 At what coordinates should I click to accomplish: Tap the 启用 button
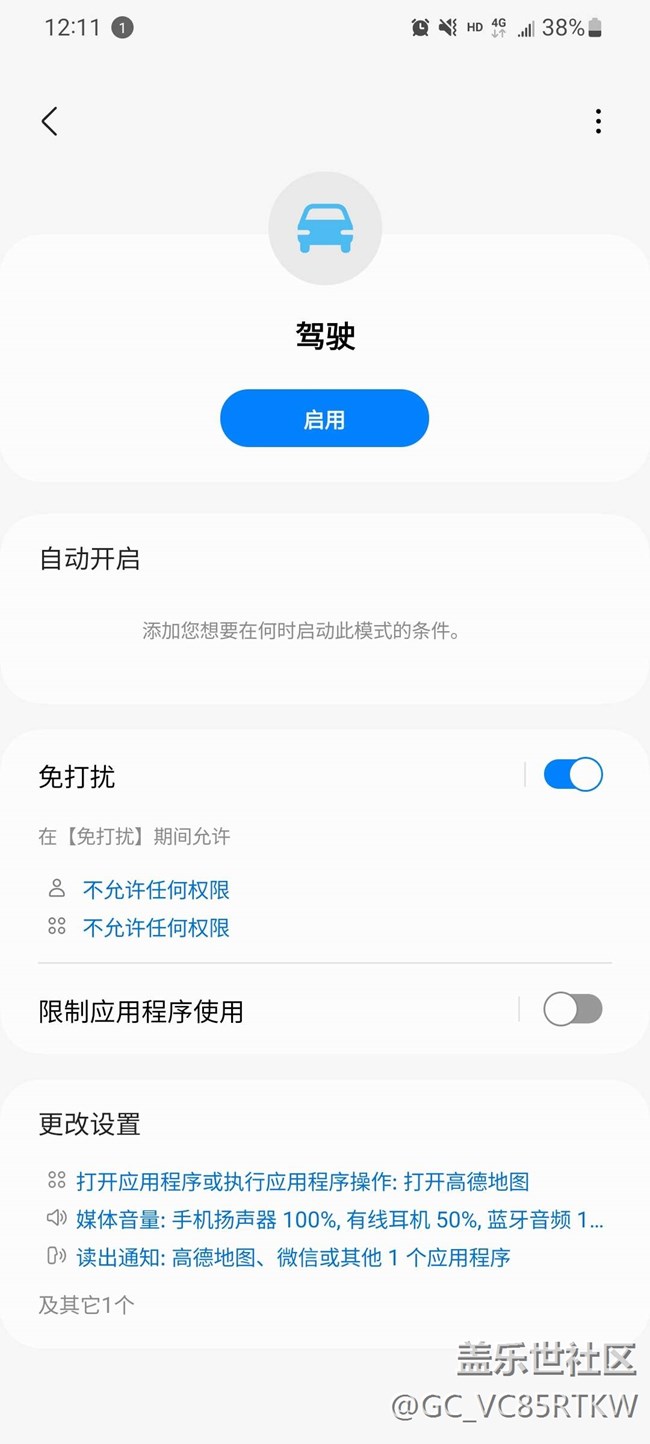pyautogui.click(x=324, y=419)
